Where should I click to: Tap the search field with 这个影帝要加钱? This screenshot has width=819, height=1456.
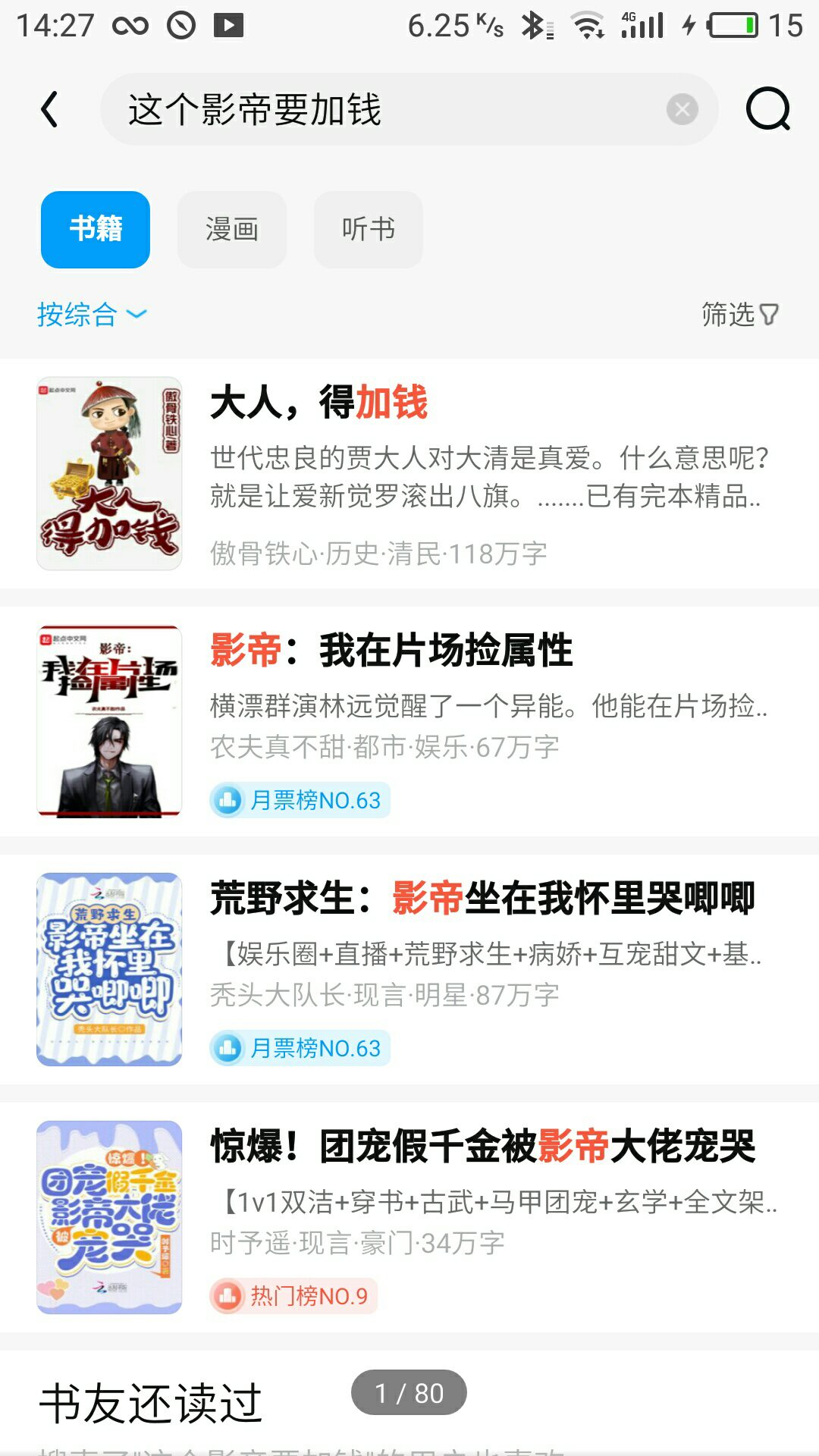click(379, 109)
